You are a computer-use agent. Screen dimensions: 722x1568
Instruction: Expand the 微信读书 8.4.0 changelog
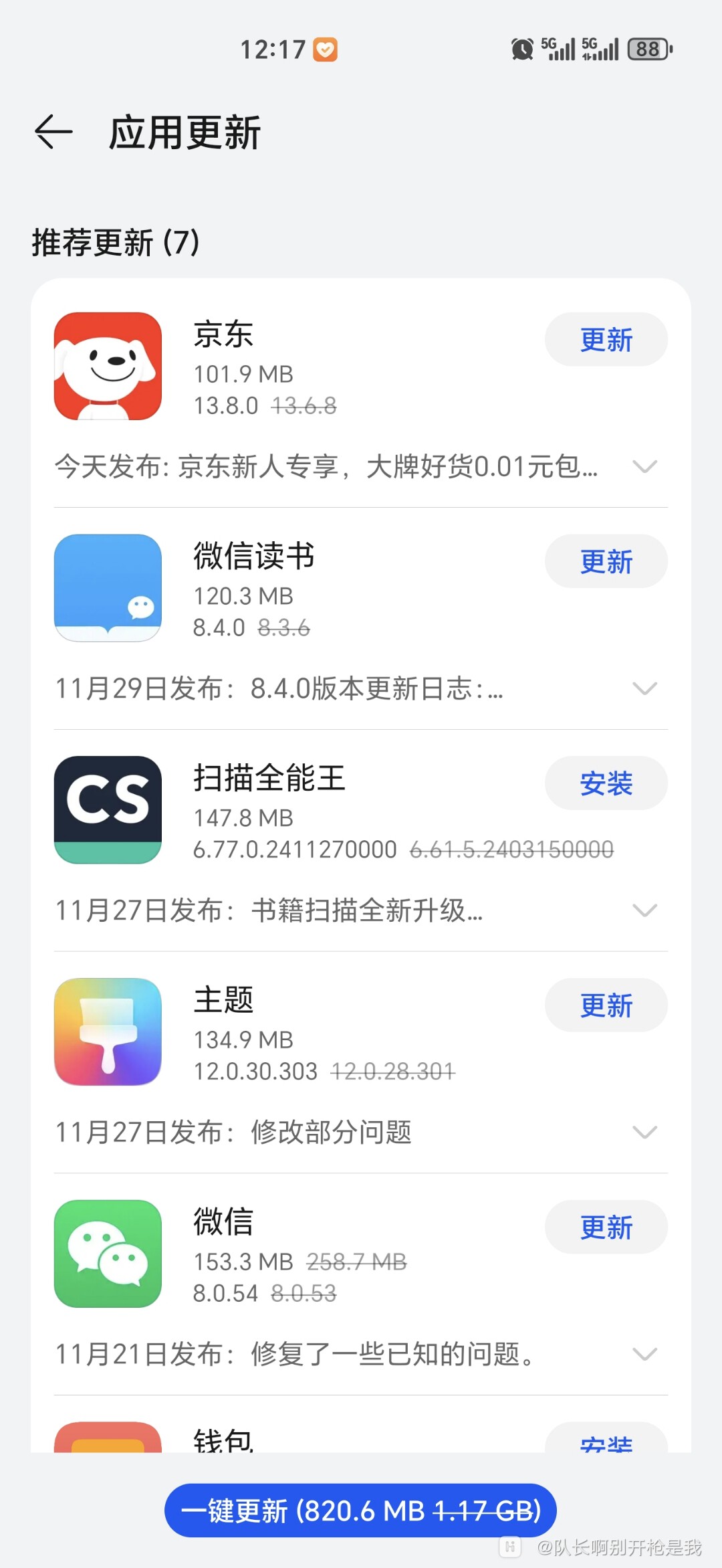[644, 688]
